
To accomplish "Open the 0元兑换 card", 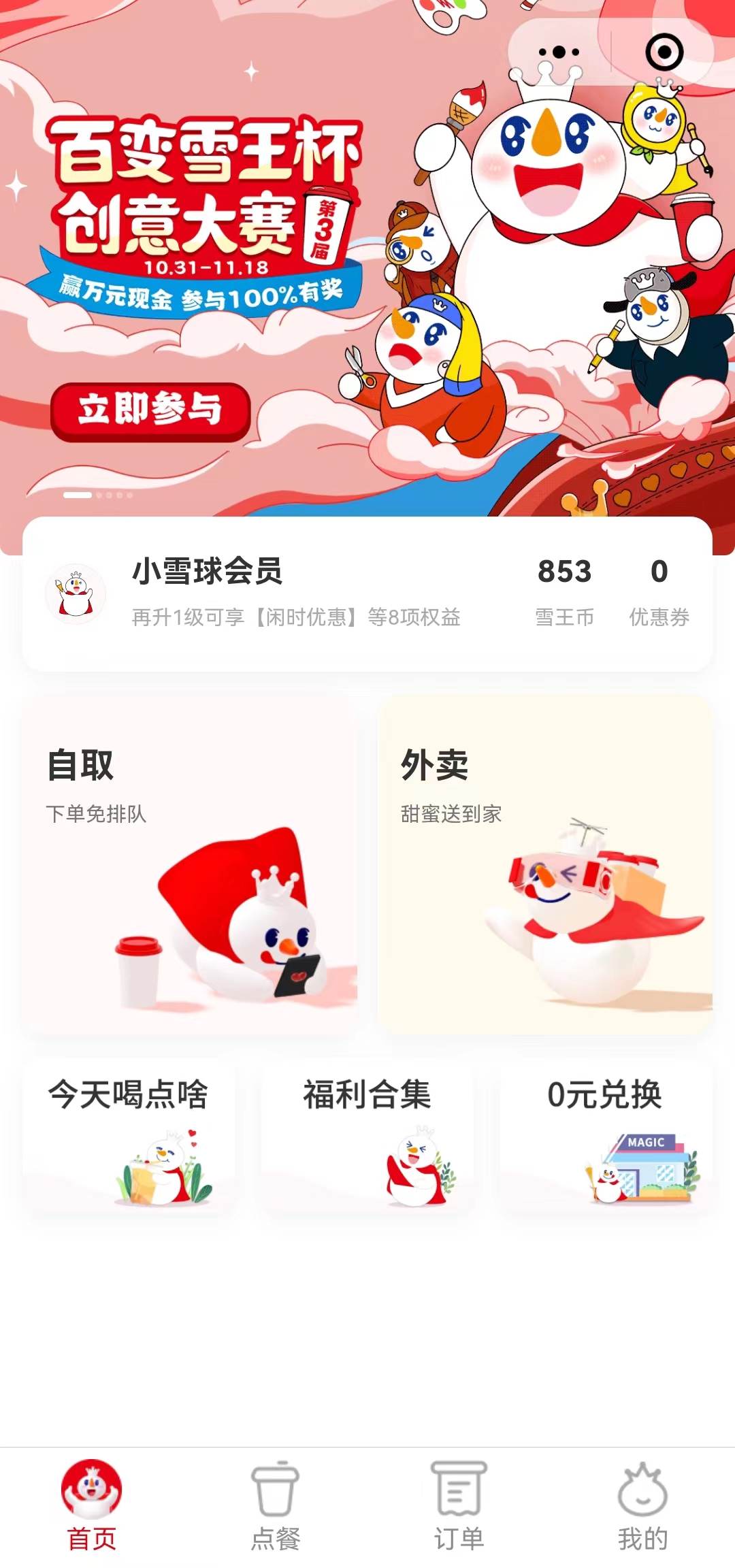I will pyautogui.click(x=606, y=1135).
